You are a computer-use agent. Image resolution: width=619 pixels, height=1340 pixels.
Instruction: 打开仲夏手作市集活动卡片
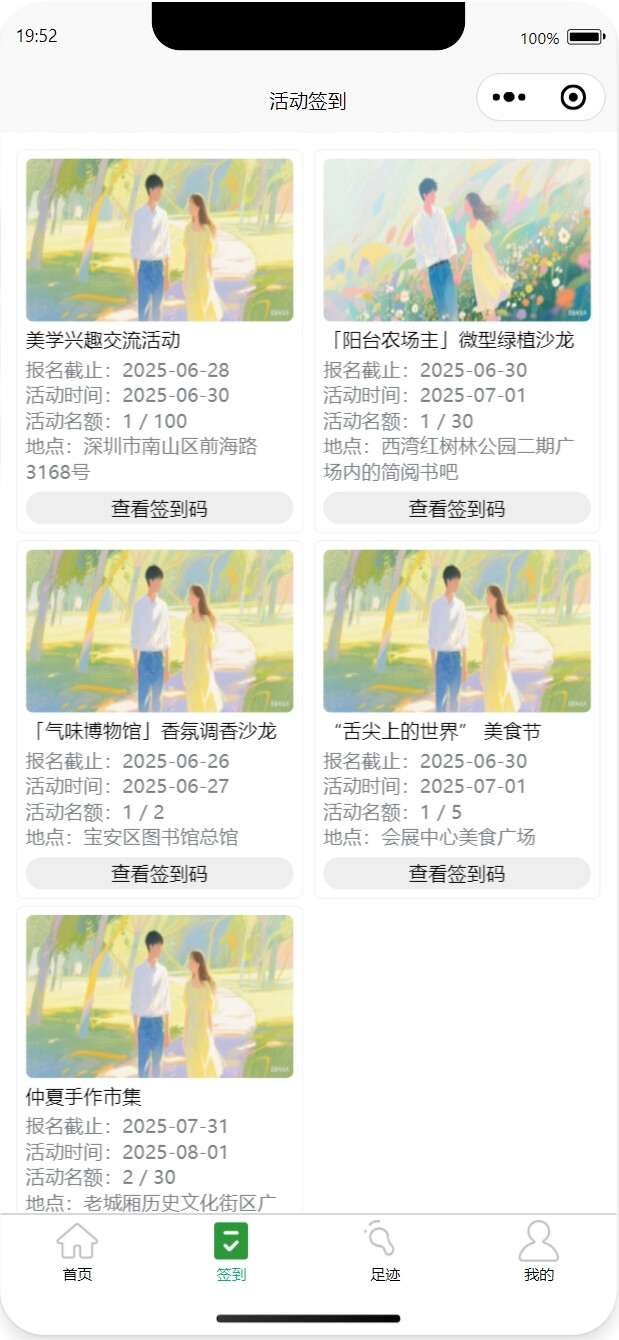[159, 996]
